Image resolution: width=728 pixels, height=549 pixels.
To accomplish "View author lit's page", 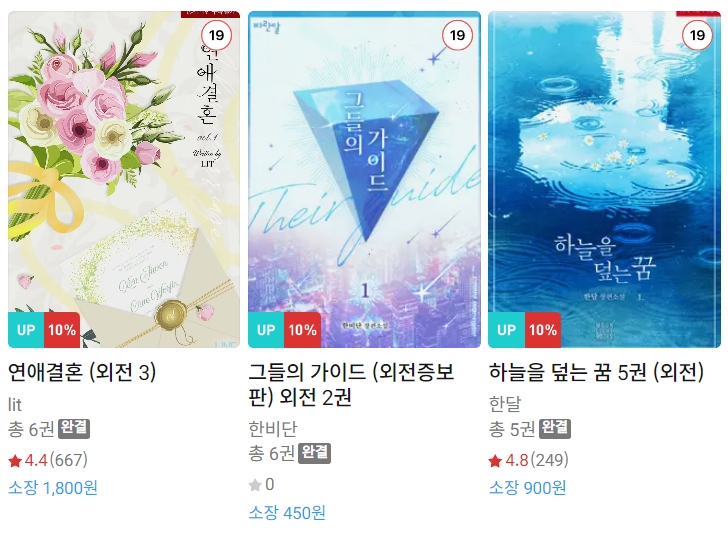I will point(15,405).
